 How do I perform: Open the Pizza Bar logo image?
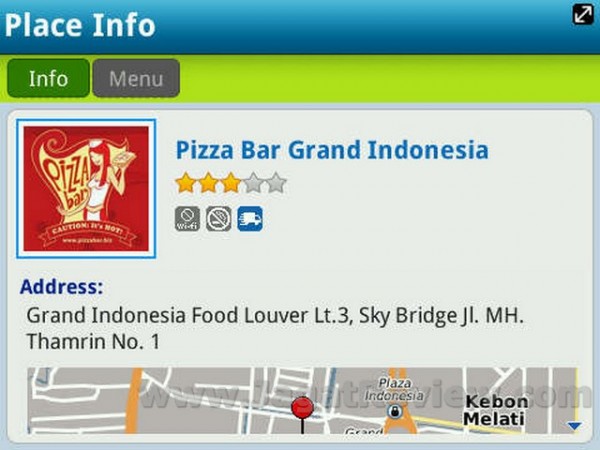[x=85, y=190]
